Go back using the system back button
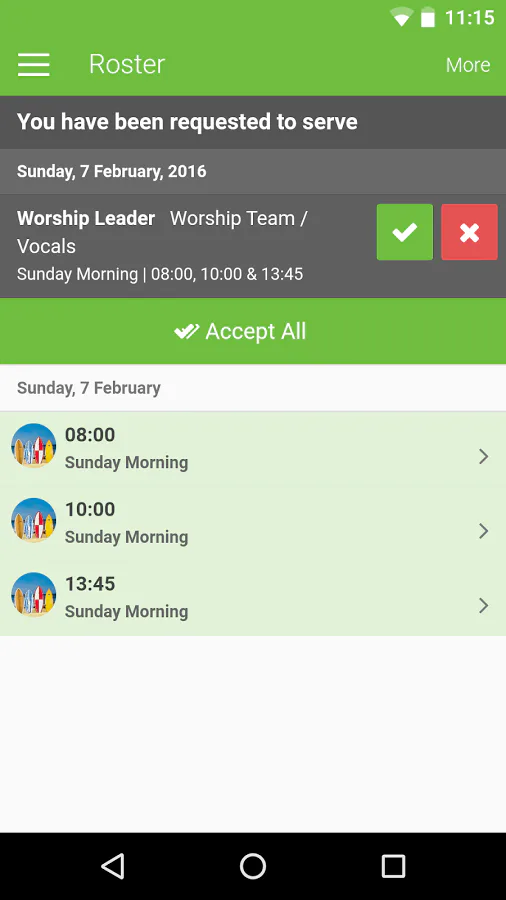The width and height of the screenshot is (506, 900). coord(113,866)
